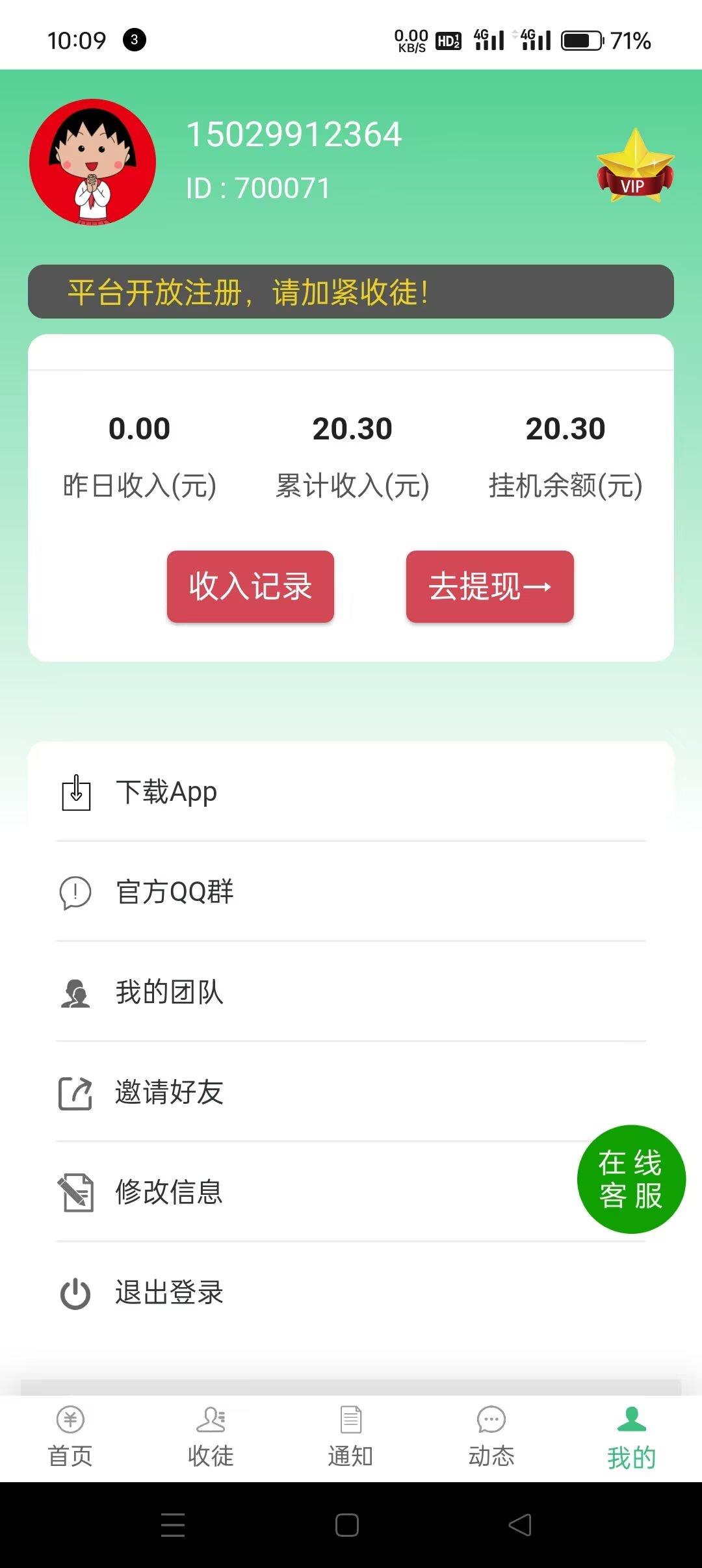The height and width of the screenshot is (1568, 702).
Task: Switch to the 收徒 tab
Action: click(211, 1438)
